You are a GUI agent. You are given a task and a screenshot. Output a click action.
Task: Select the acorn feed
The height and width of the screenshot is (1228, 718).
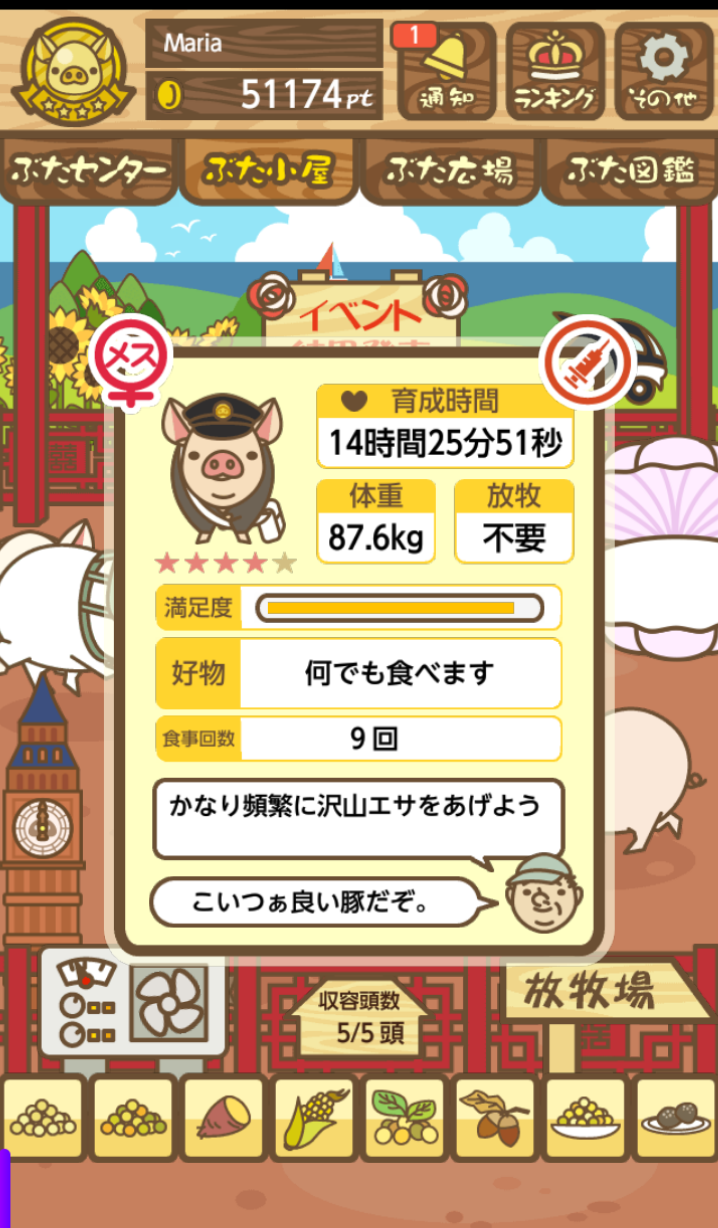pyautogui.click(x=495, y=1117)
